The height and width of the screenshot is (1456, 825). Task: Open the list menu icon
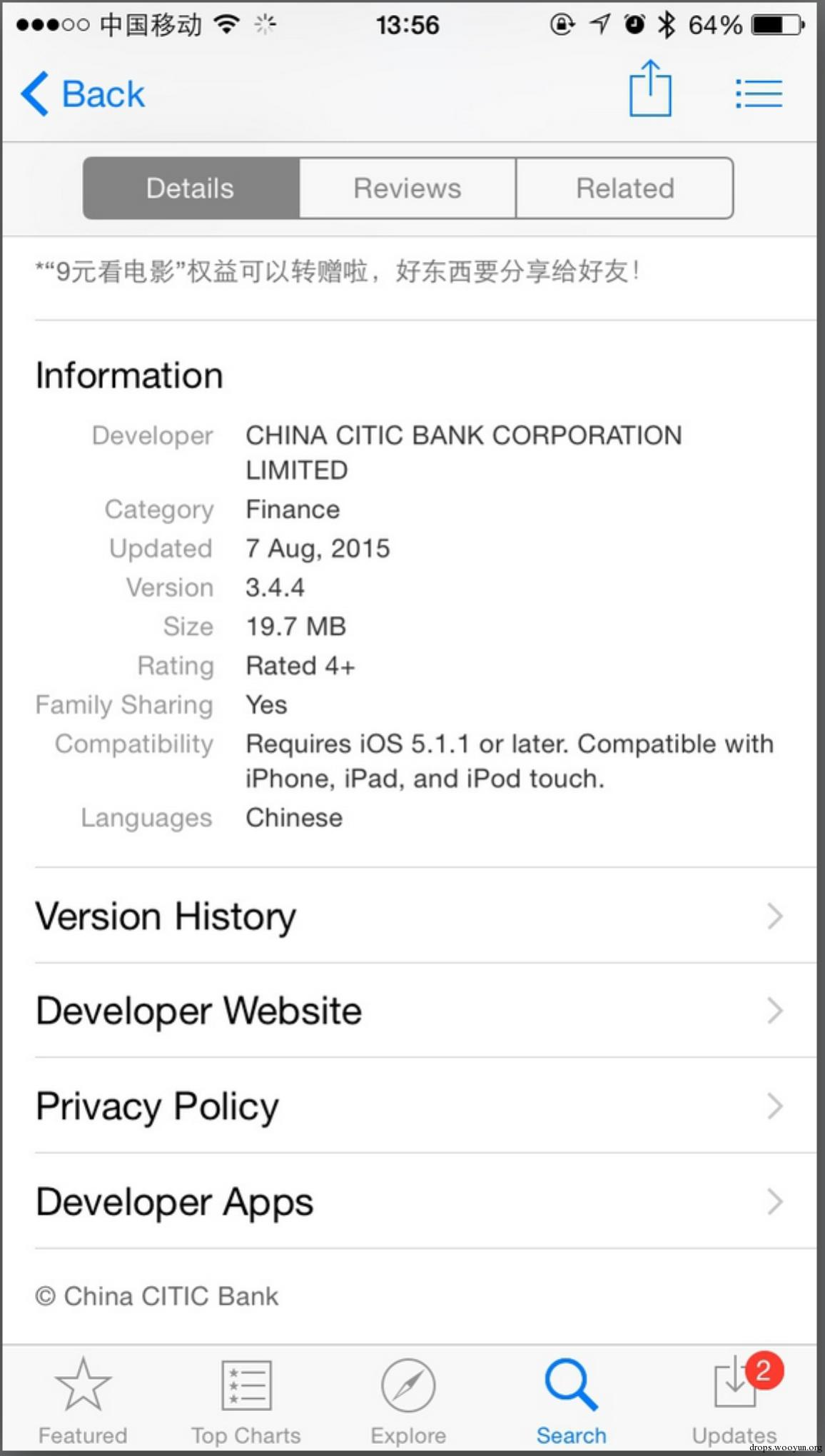(x=758, y=94)
